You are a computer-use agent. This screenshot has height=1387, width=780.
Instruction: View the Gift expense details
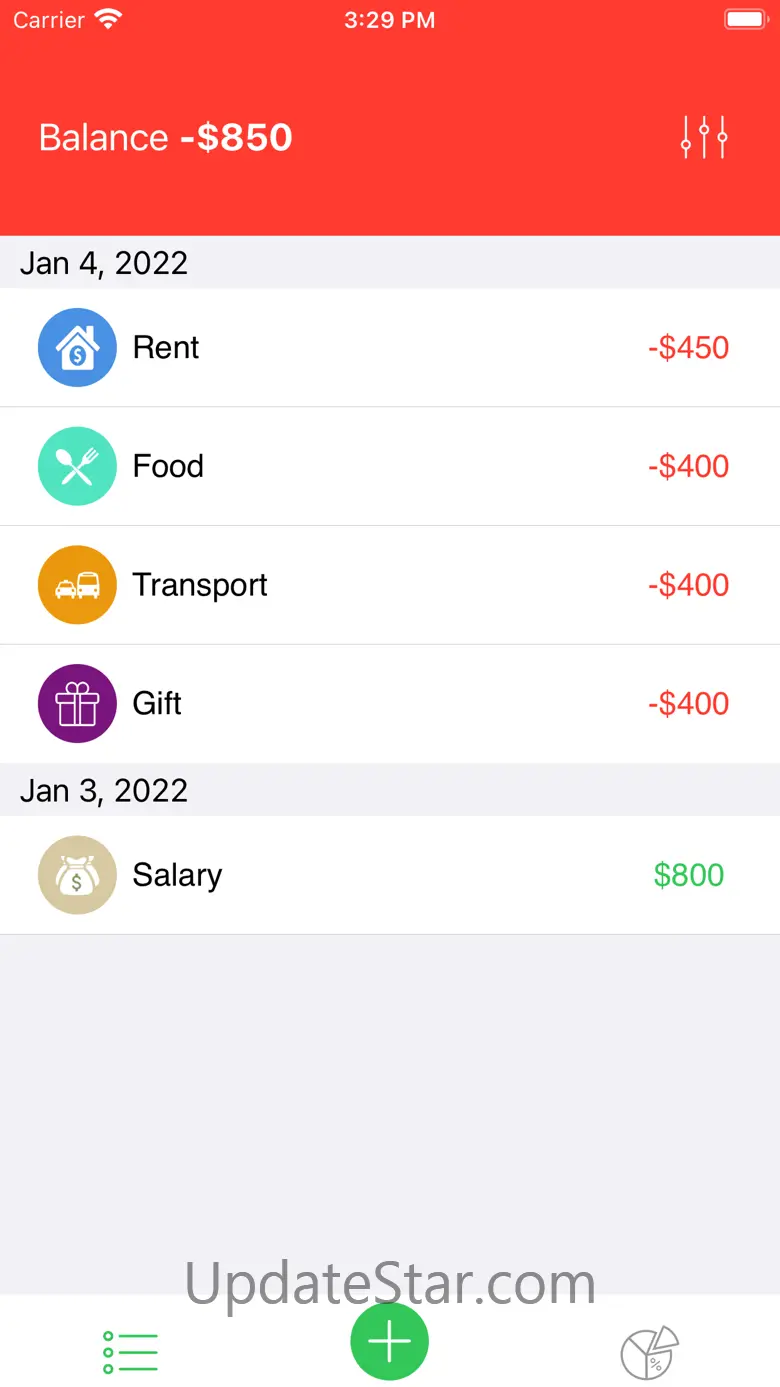390,704
